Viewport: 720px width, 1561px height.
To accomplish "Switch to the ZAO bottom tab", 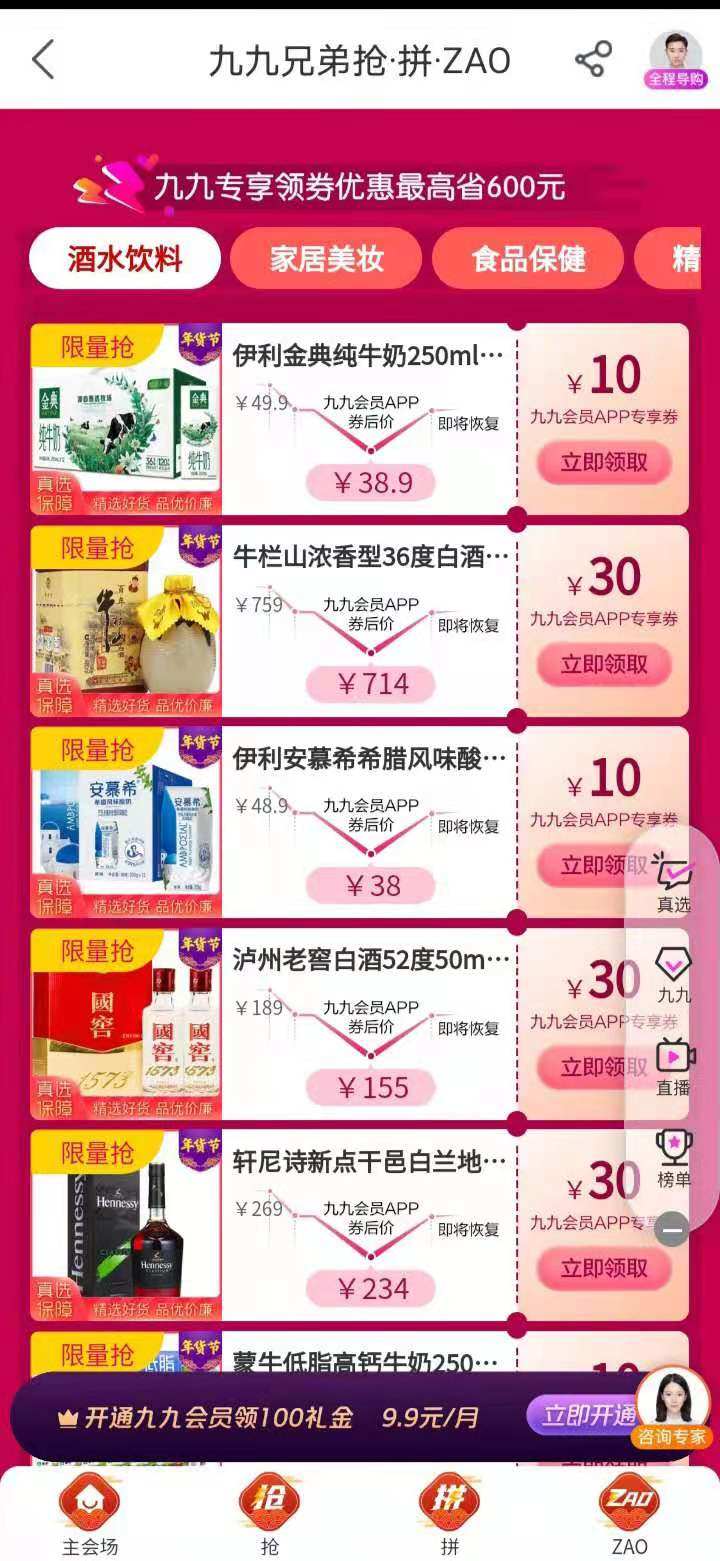I will (x=629, y=1512).
